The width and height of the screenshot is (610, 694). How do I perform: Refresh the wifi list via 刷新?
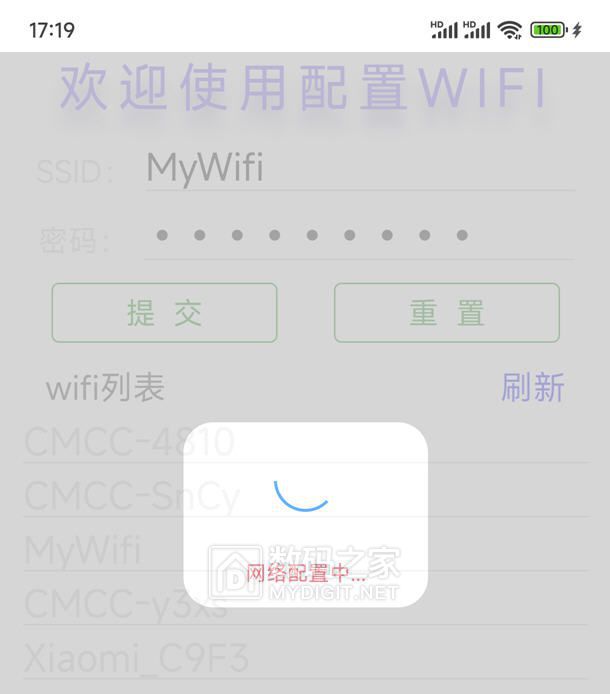(x=532, y=387)
